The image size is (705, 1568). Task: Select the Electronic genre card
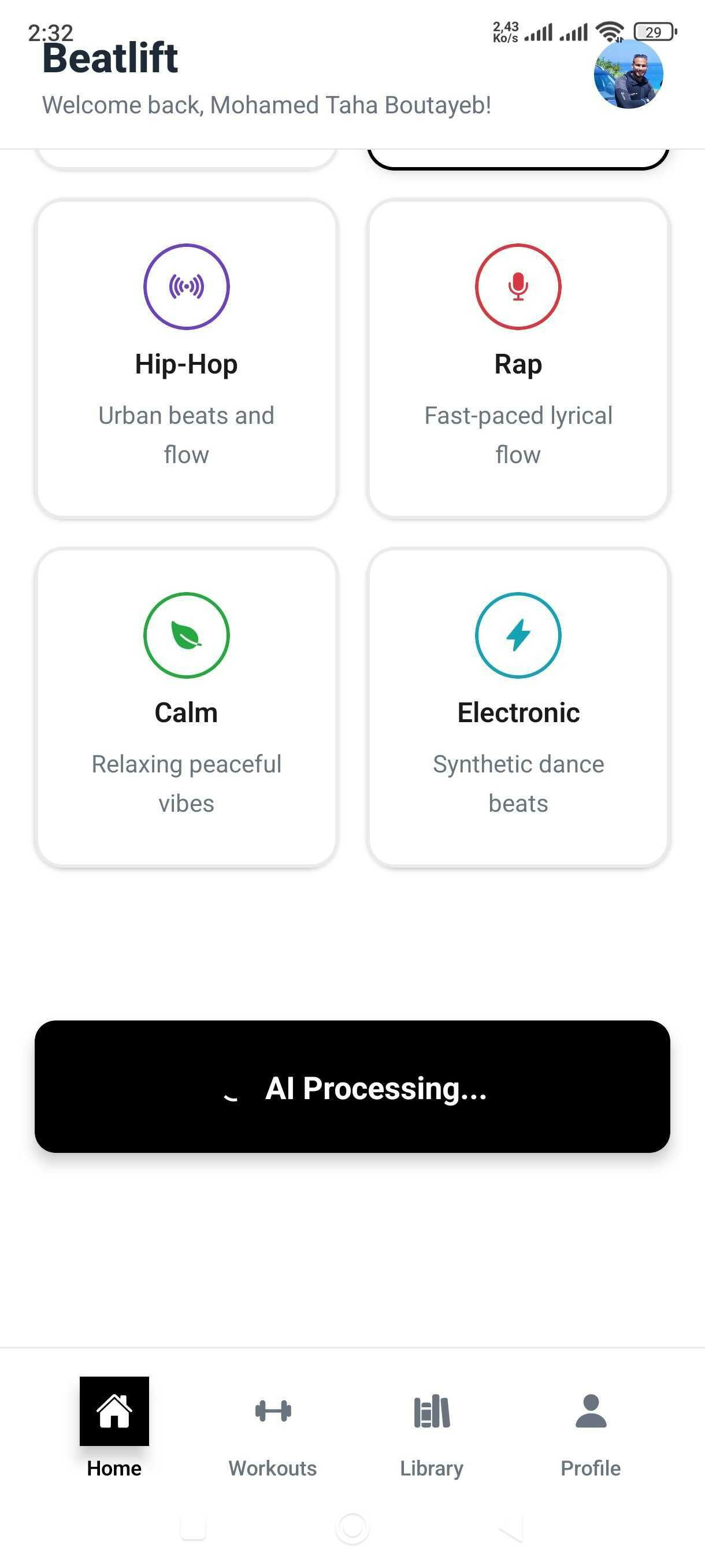coord(518,707)
